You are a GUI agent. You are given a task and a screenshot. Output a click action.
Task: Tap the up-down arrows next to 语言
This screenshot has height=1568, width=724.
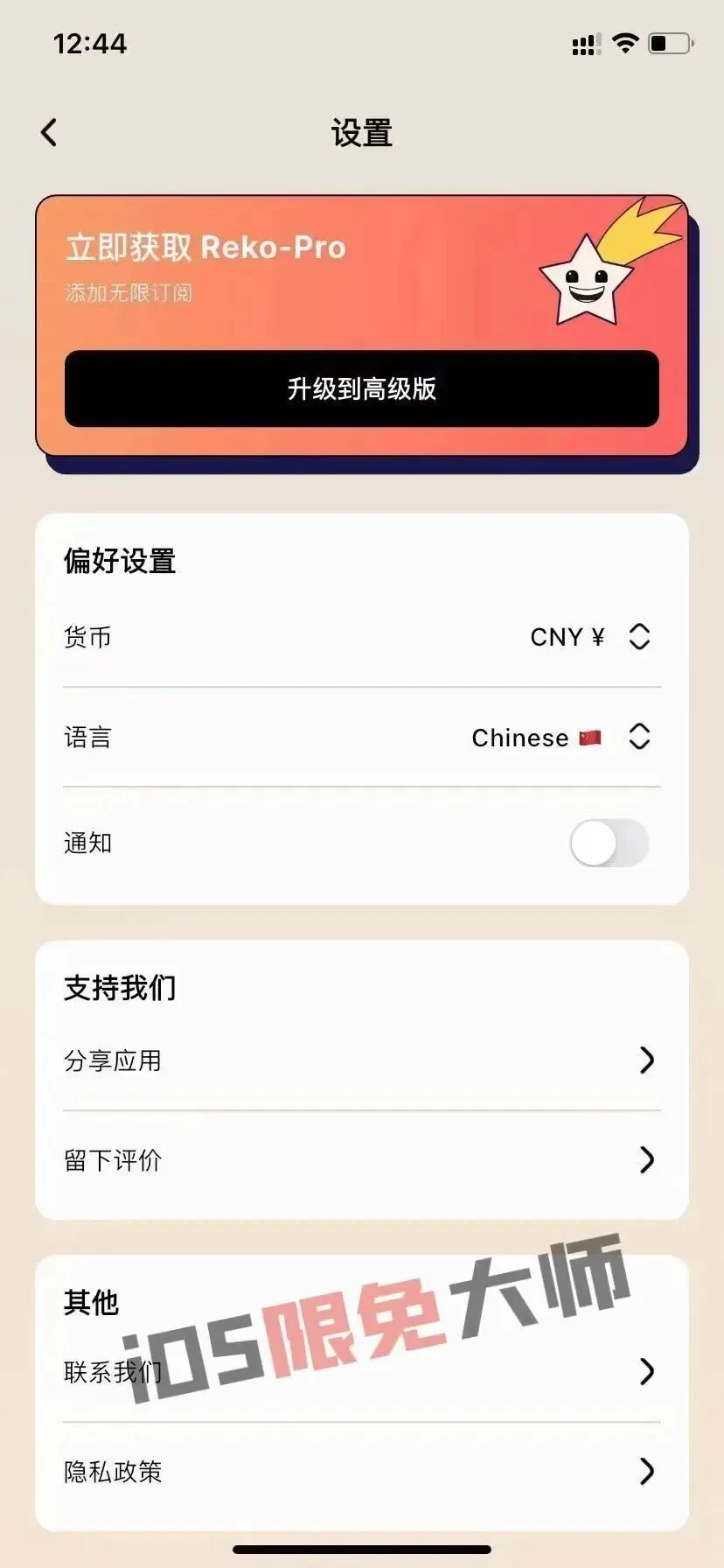point(639,737)
